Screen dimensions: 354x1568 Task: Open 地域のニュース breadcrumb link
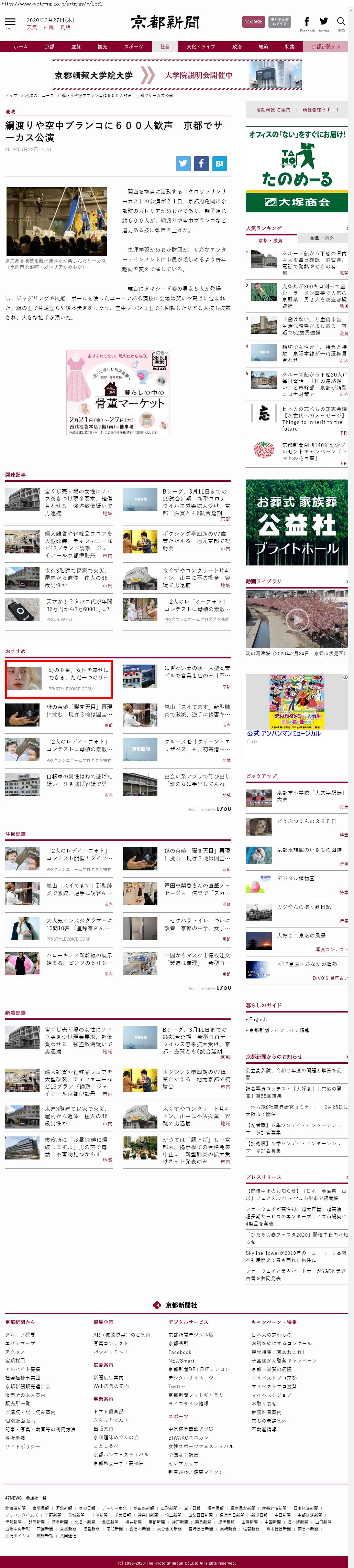[40, 96]
